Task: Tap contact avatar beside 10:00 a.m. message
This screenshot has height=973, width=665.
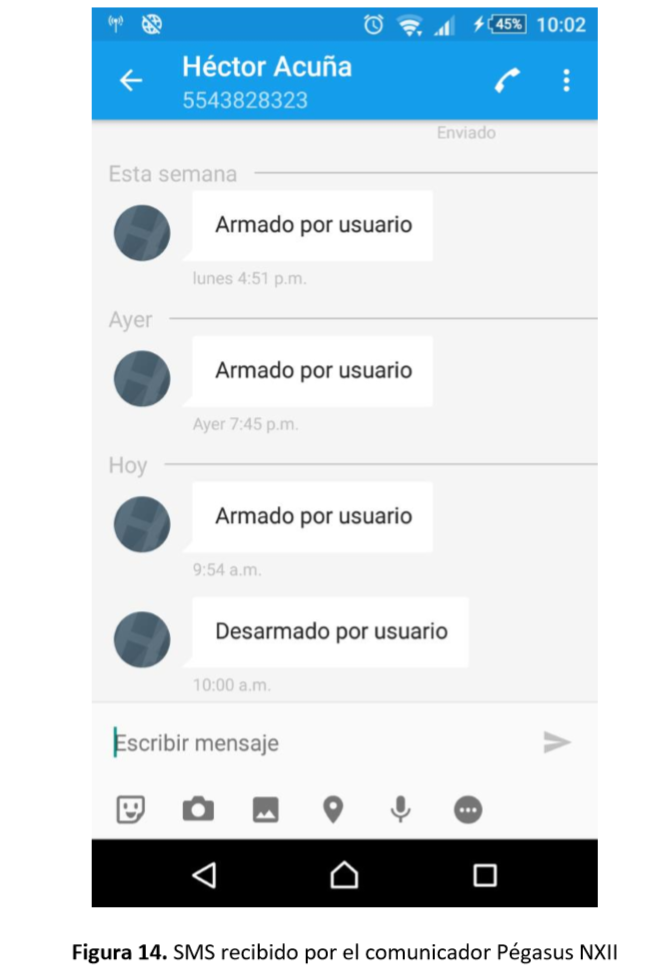Action: (x=142, y=639)
